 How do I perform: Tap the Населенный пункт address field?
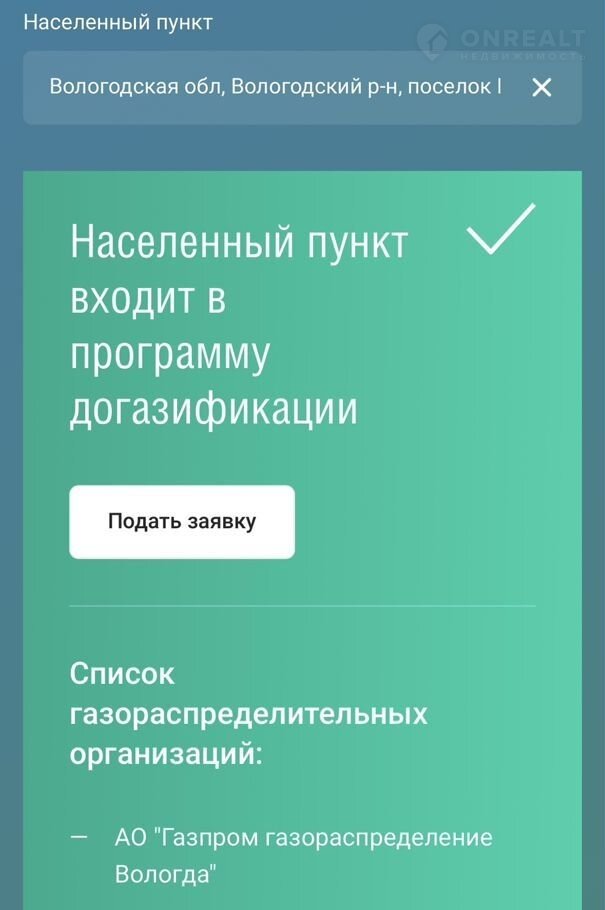(x=275, y=88)
